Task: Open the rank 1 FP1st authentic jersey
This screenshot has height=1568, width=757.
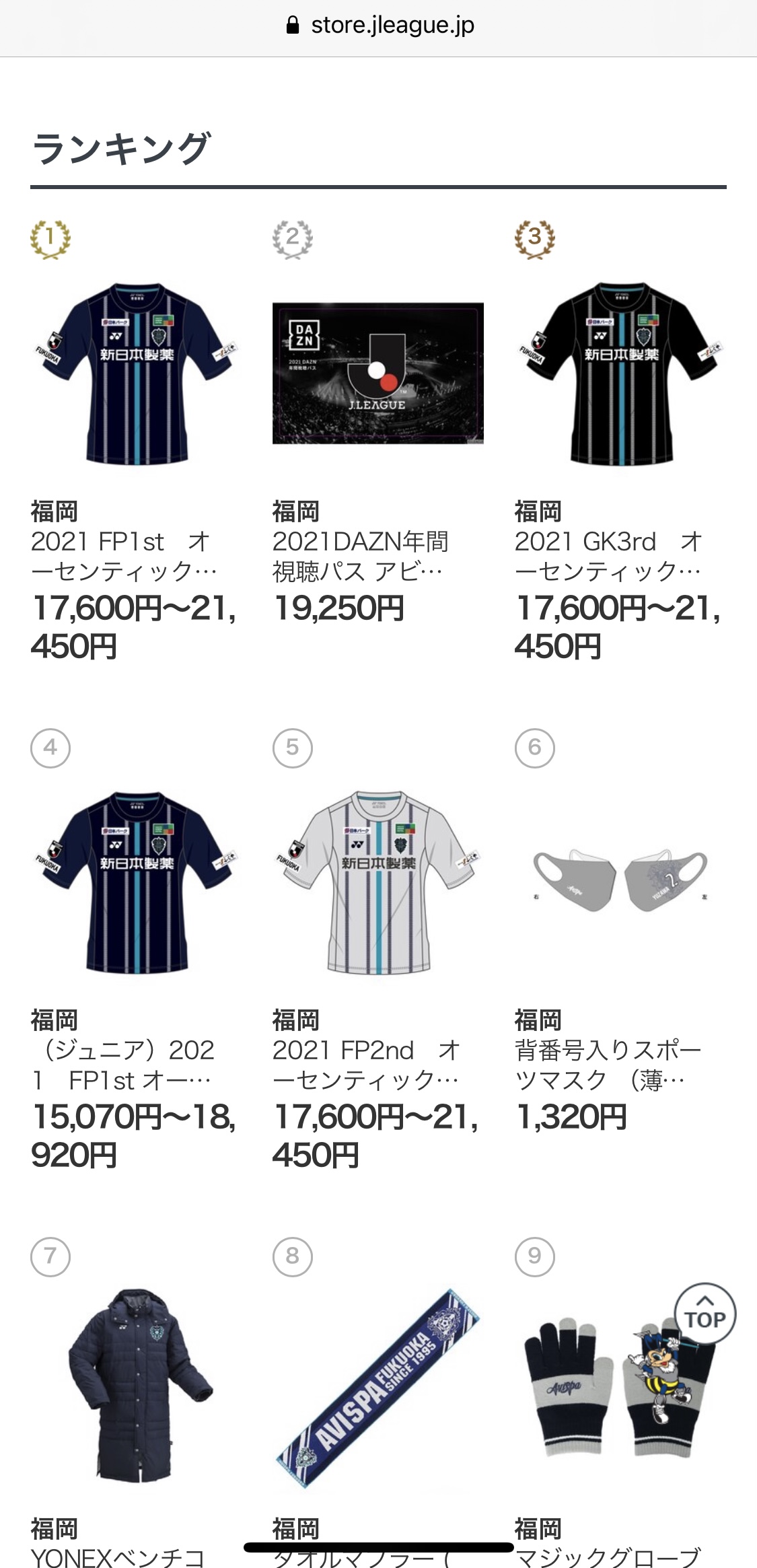Action: pyautogui.click(x=136, y=374)
